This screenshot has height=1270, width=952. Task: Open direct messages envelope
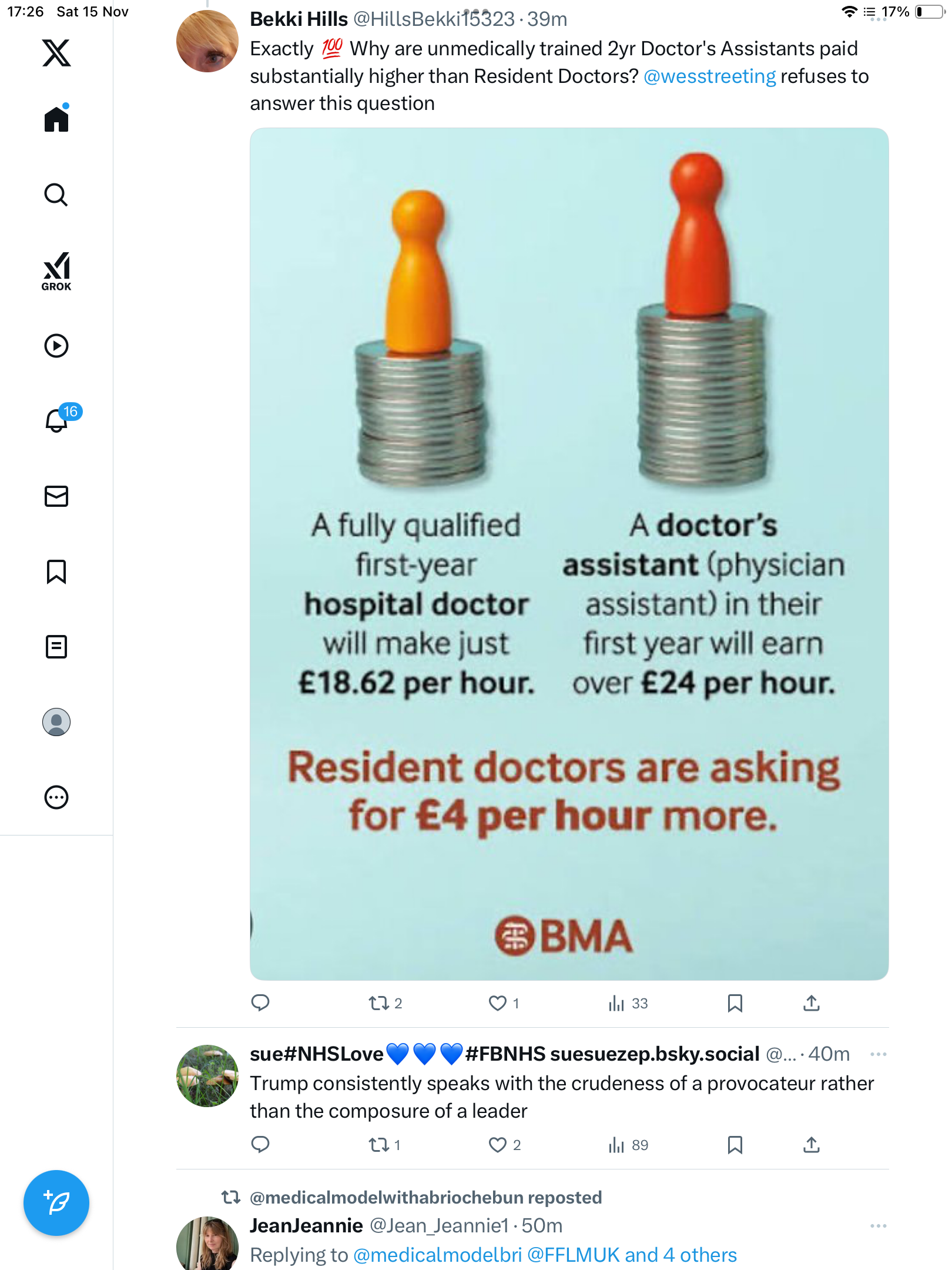pyautogui.click(x=56, y=496)
